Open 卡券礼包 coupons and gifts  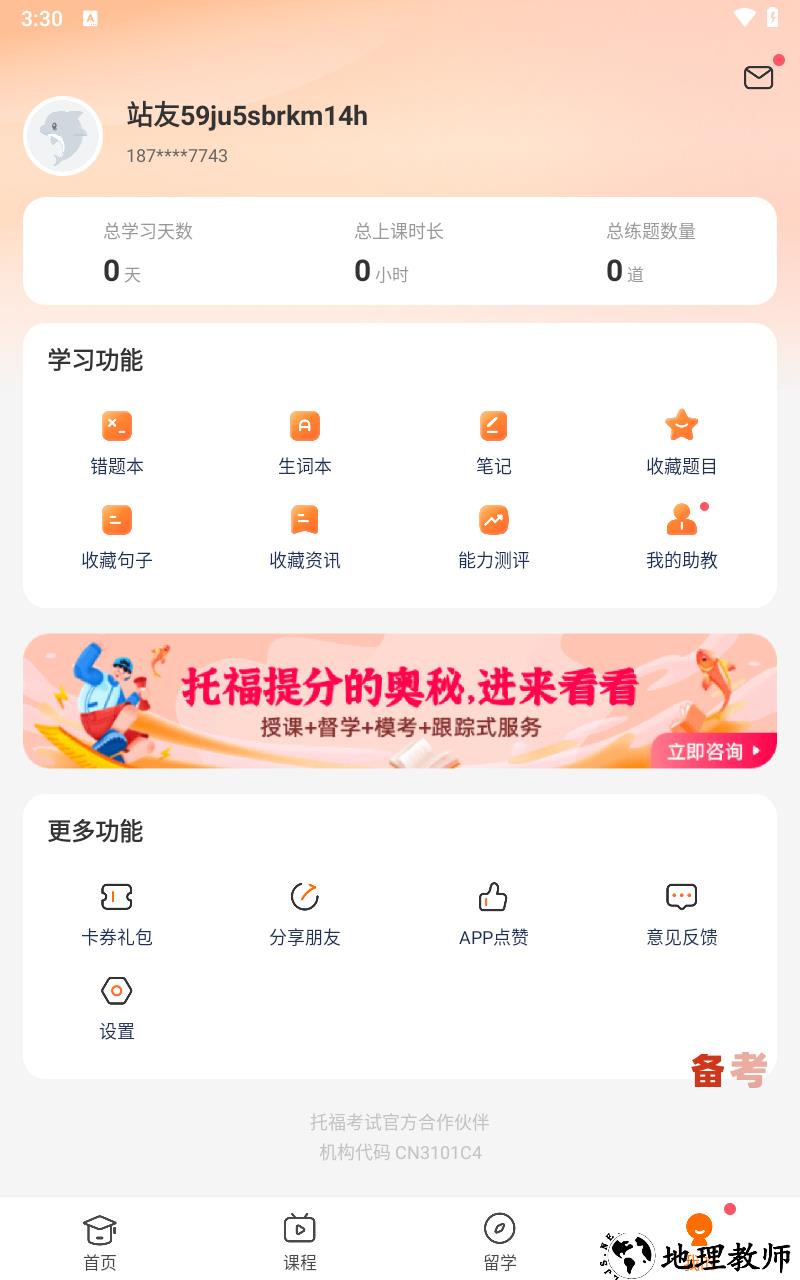pos(117,912)
